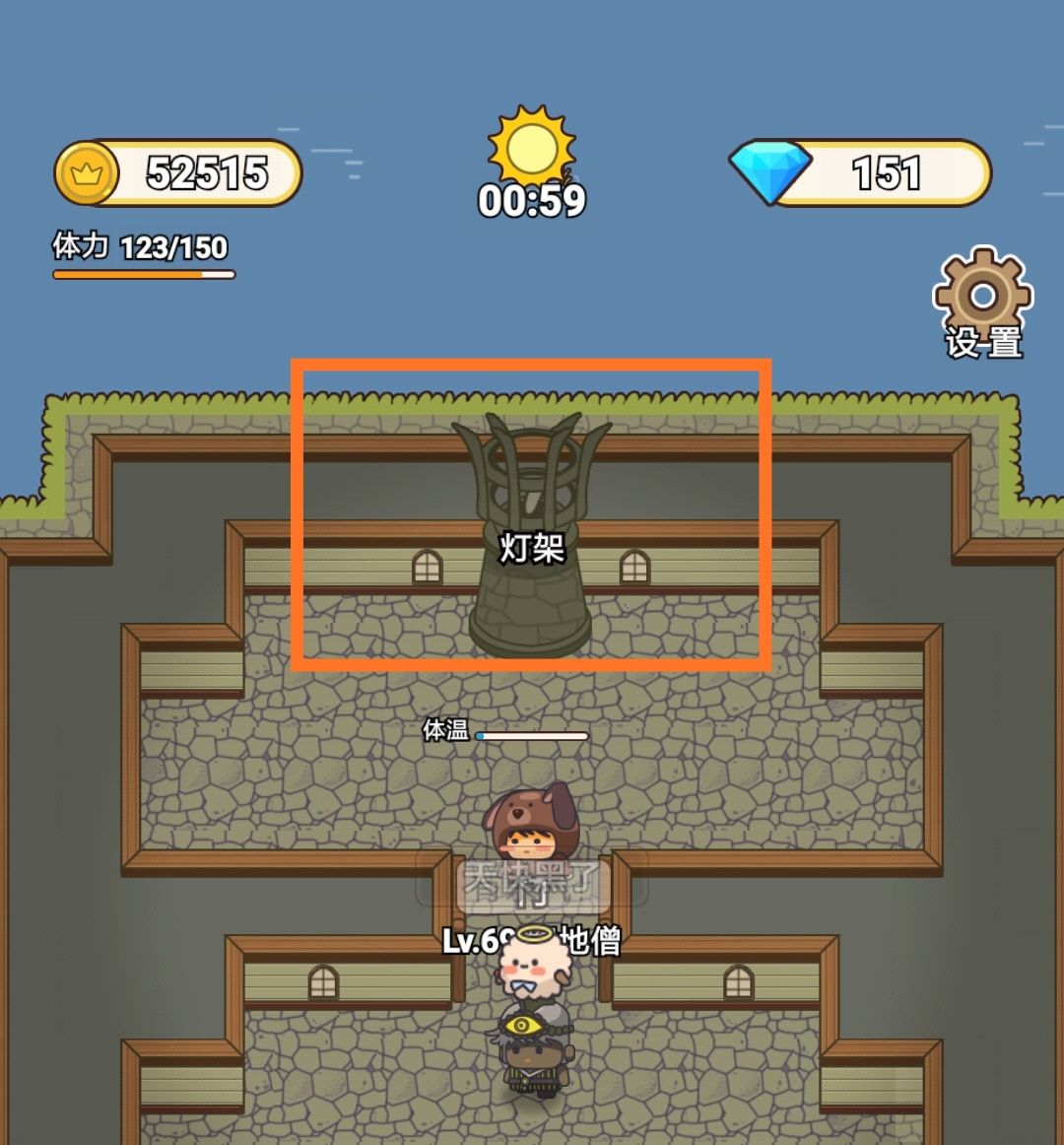The width and height of the screenshot is (1064, 1145).
Task: Tap the 123/150 stamina value
Action: (x=173, y=248)
